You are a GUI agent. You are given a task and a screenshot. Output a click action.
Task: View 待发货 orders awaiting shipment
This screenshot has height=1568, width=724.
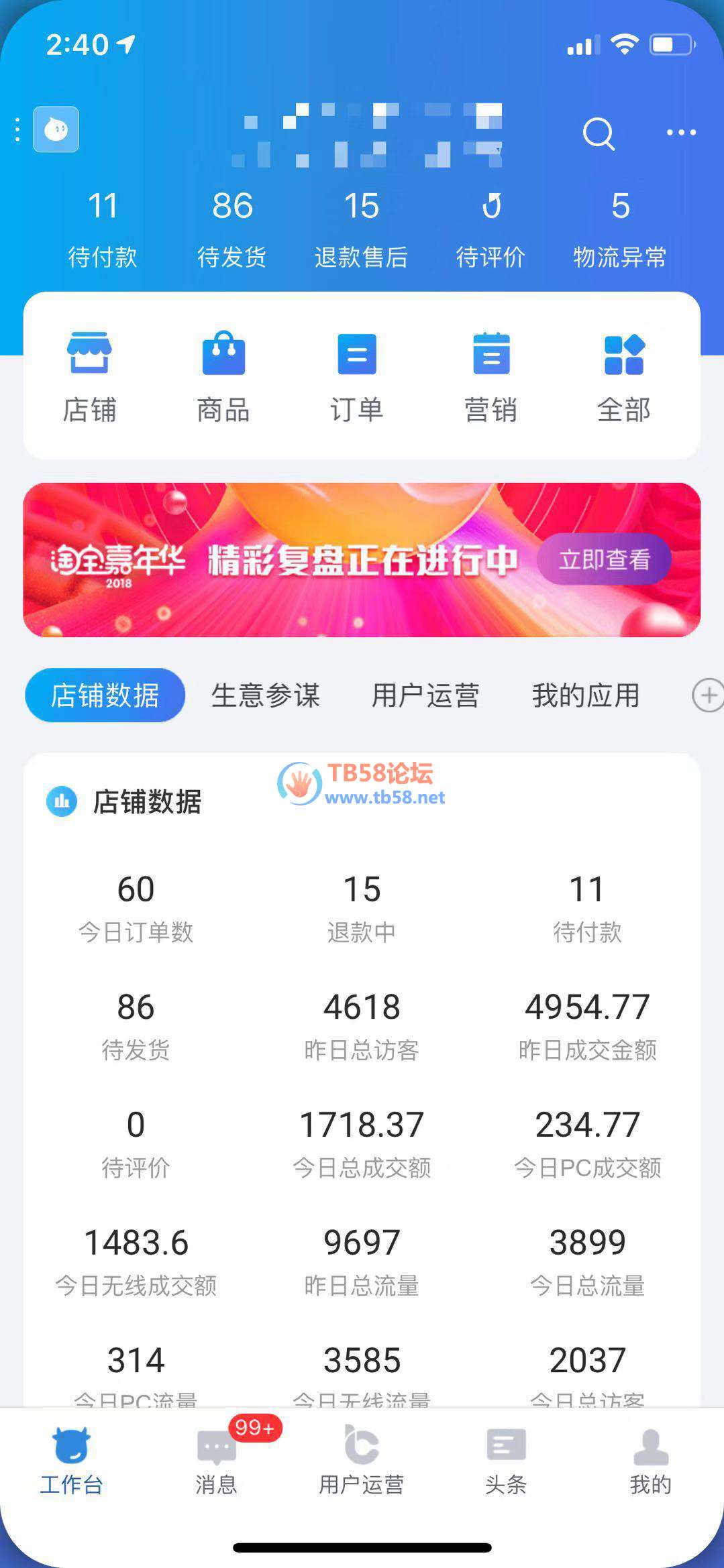point(232,228)
